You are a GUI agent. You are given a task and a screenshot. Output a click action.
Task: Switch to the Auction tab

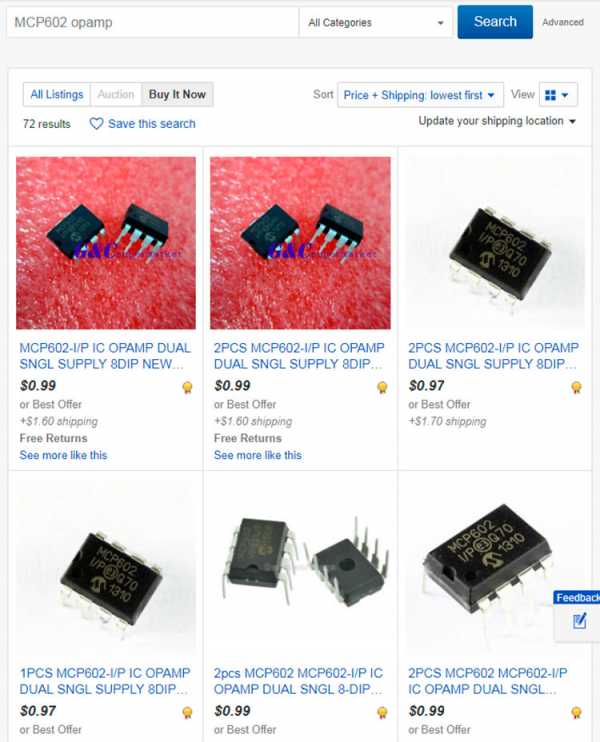[116, 95]
